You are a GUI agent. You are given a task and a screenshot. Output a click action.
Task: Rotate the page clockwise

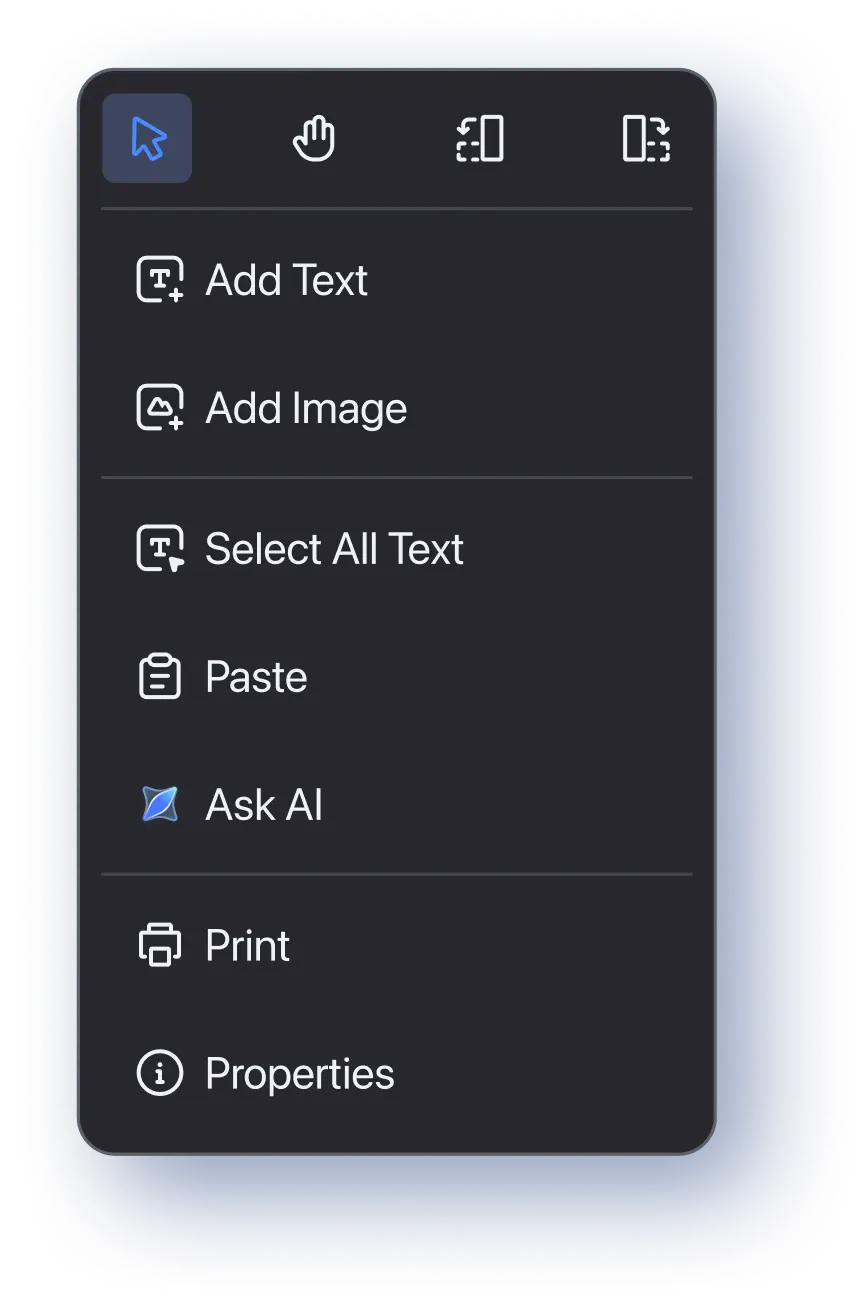click(x=646, y=139)
